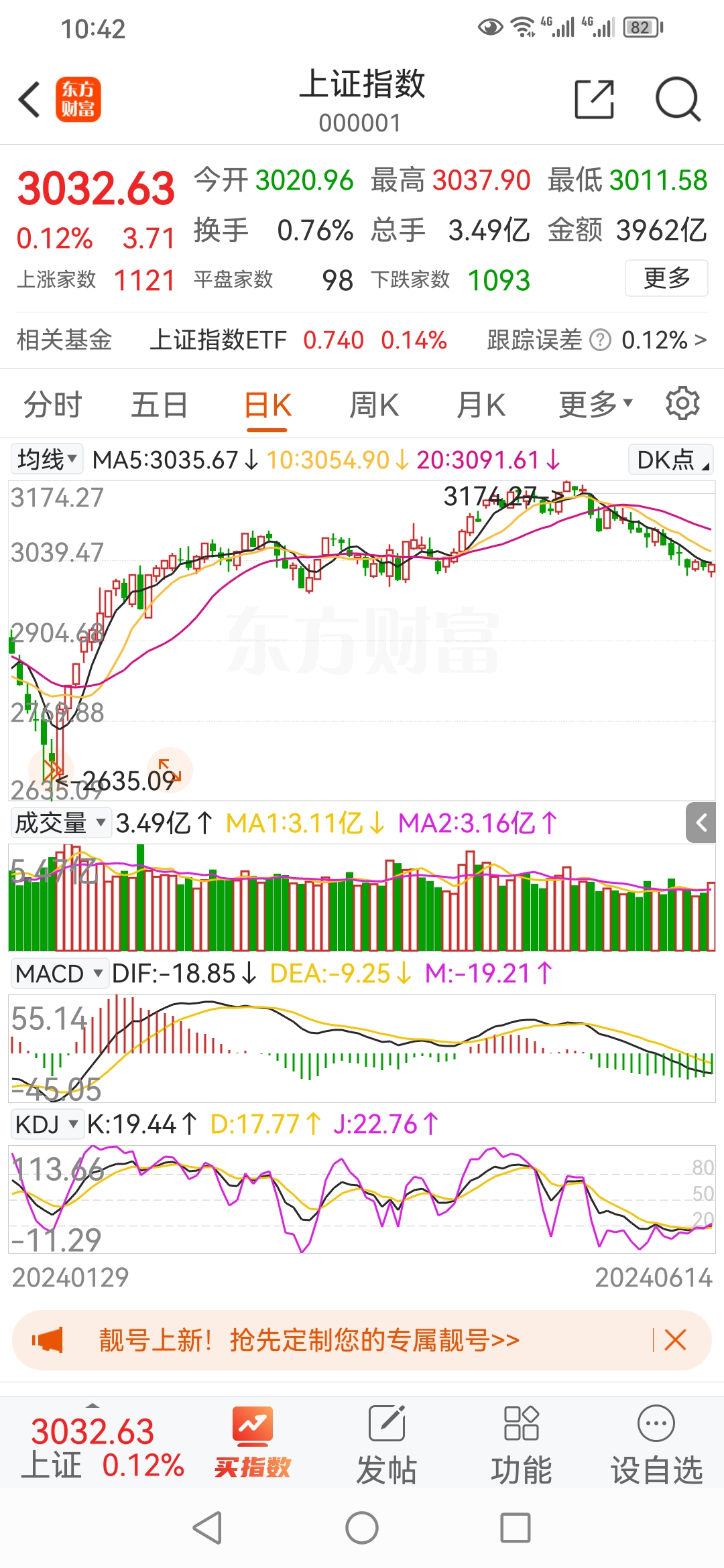
Task: Open the 成交量 indicator dropdown
Action: click(x=60, y=823)
